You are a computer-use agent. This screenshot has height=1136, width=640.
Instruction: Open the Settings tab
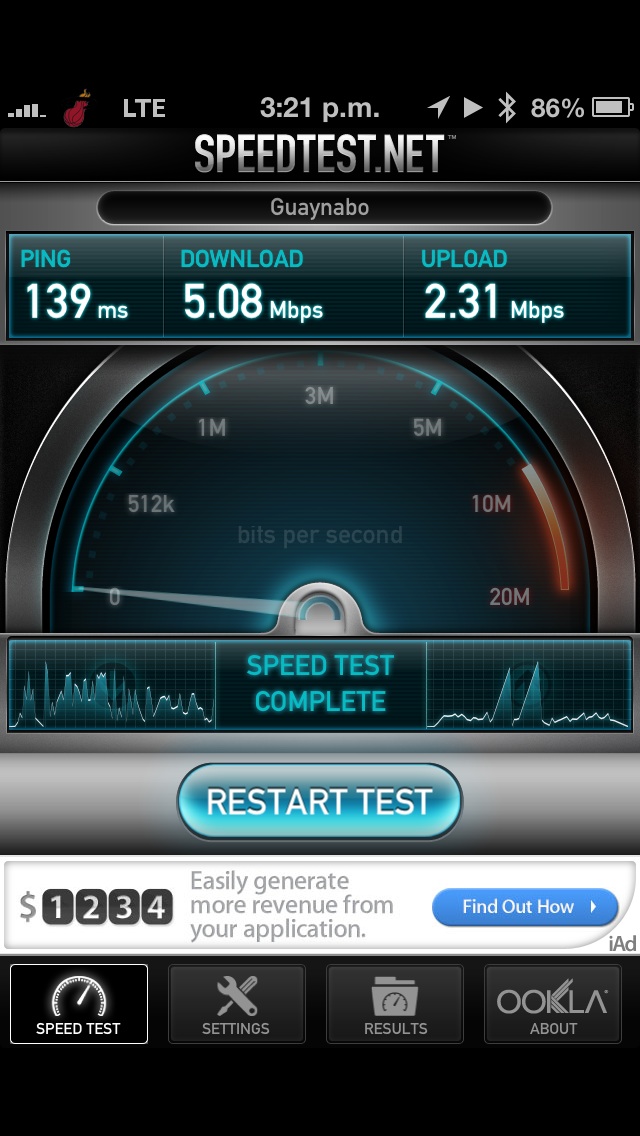[236, 1003]
